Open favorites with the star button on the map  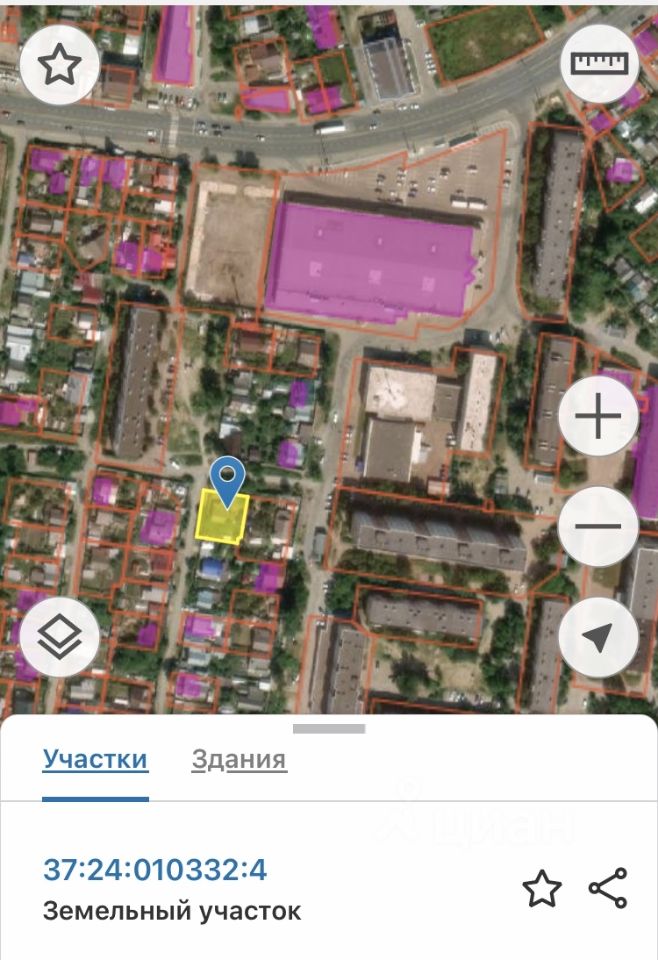tap(59, 65)
